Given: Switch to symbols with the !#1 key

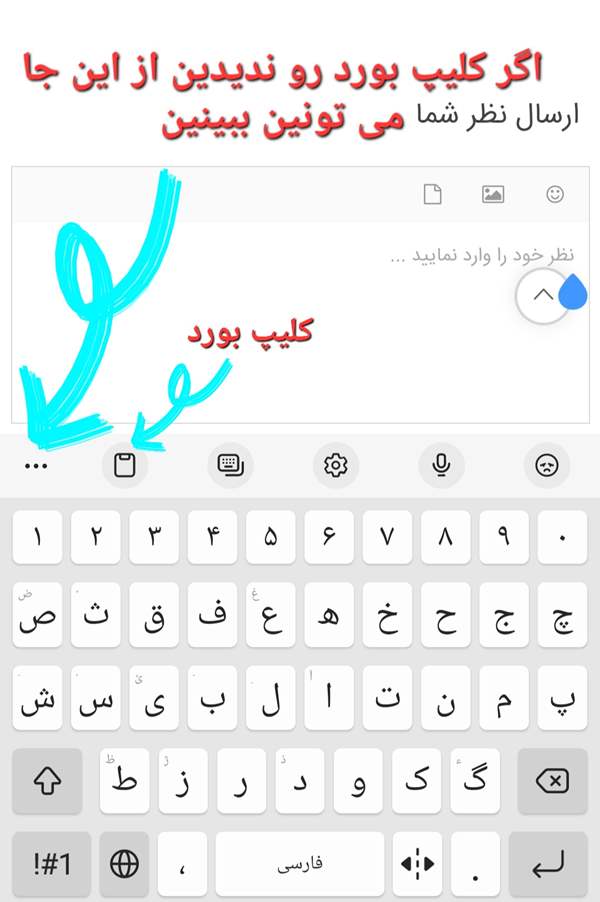Looking at the screenshot, I should coord(49,864).
